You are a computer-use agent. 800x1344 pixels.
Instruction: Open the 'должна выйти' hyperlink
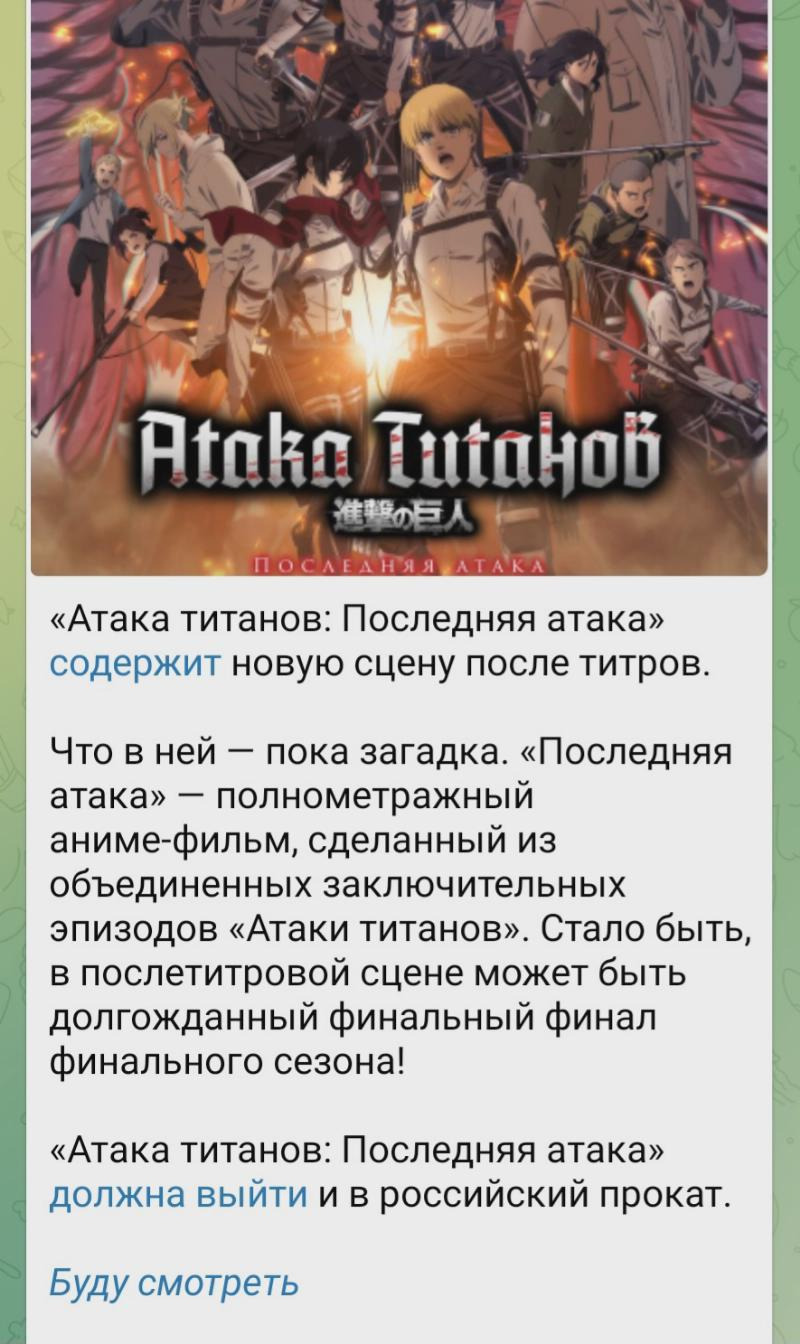point(178,1194)
